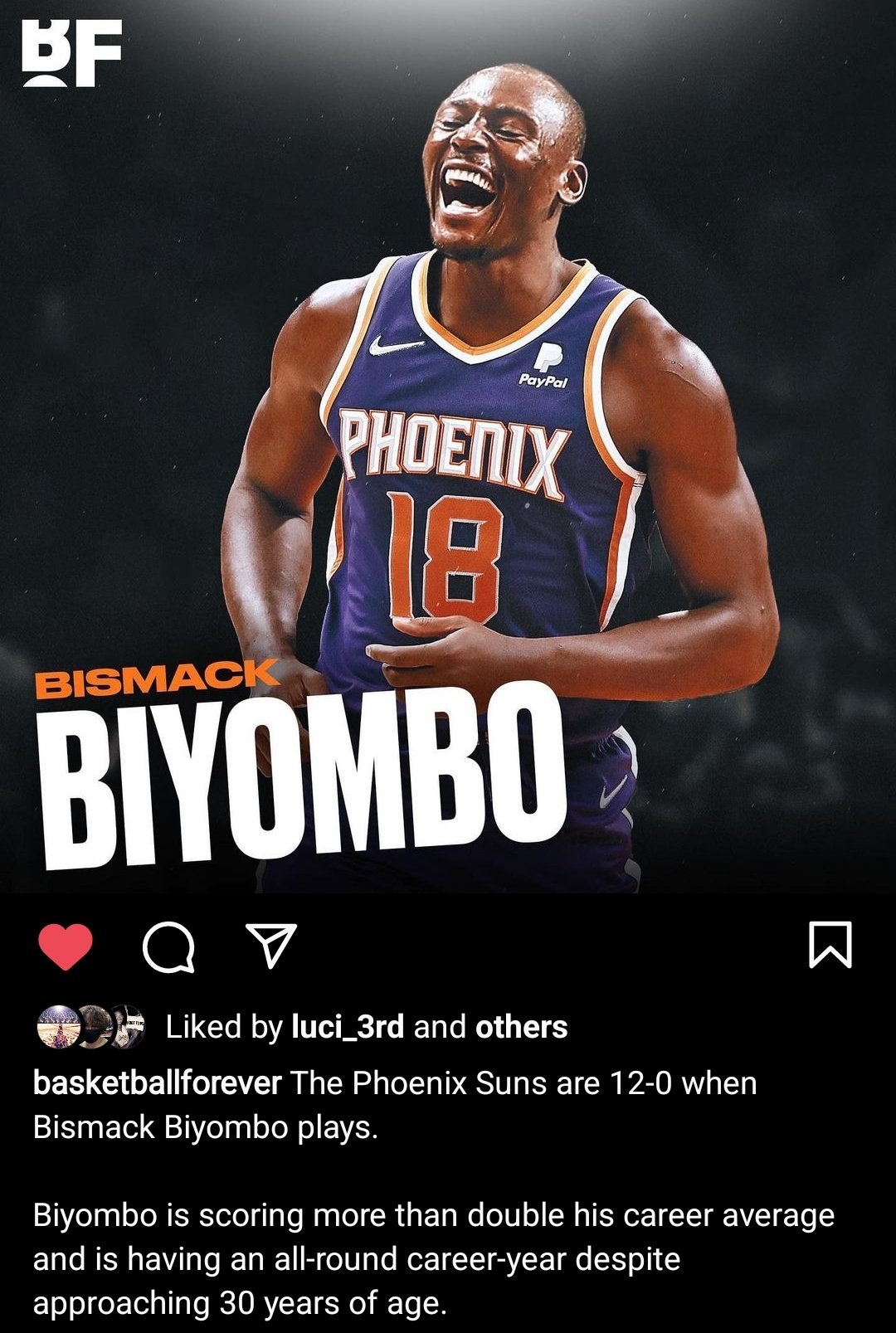The height and width of the screenshot is (1333, 896).
Task: Tap the Bismack Biyombo post image
Action: point(448,446)
